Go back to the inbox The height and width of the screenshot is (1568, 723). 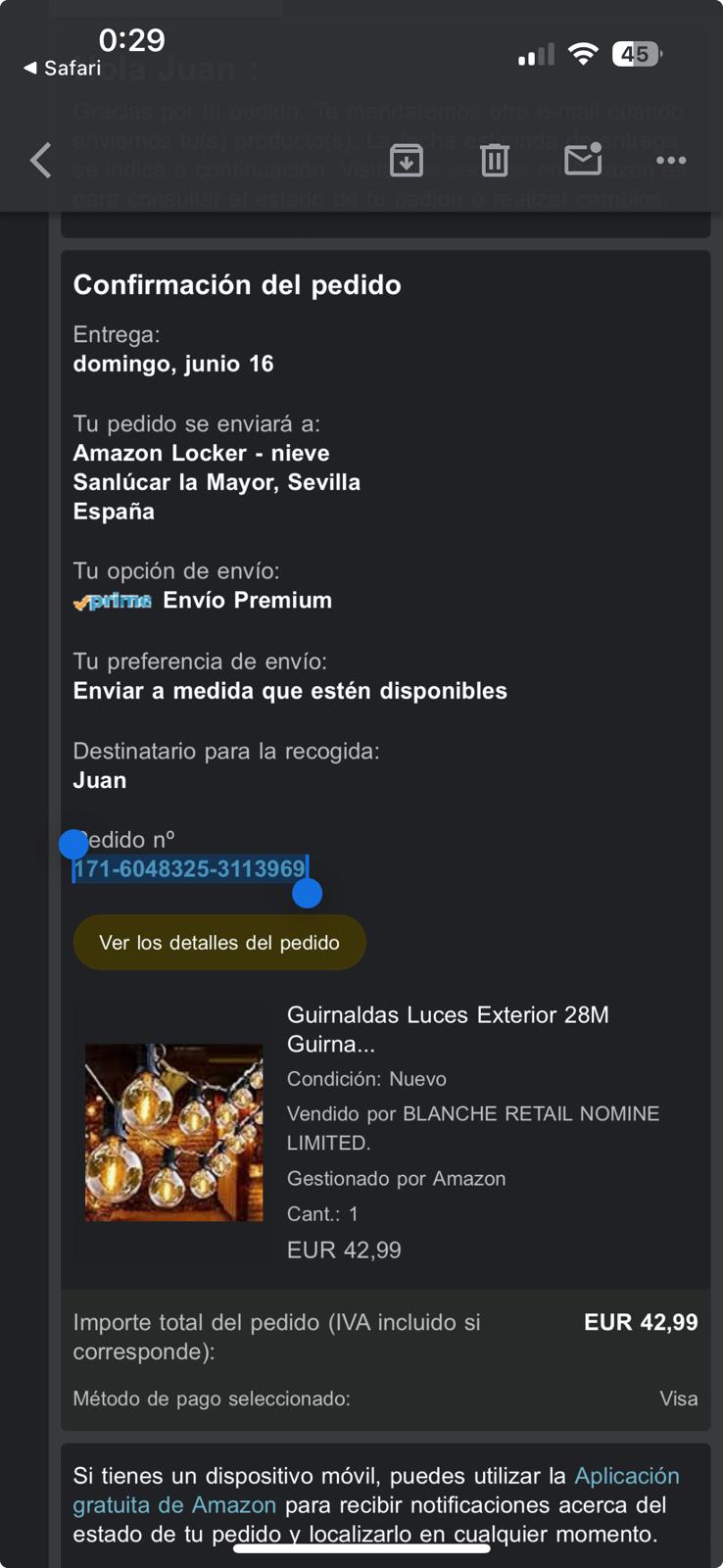(40, 160)
